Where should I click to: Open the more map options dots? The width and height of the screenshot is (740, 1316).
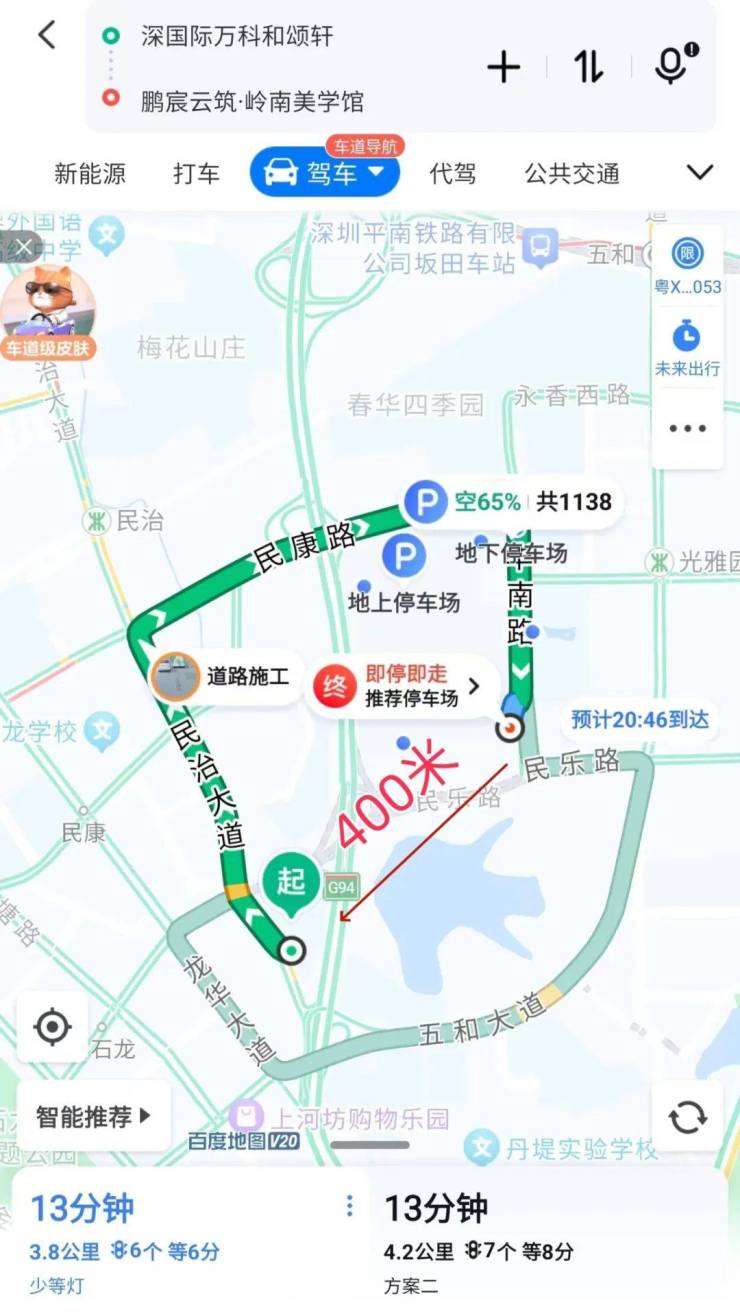687,428
